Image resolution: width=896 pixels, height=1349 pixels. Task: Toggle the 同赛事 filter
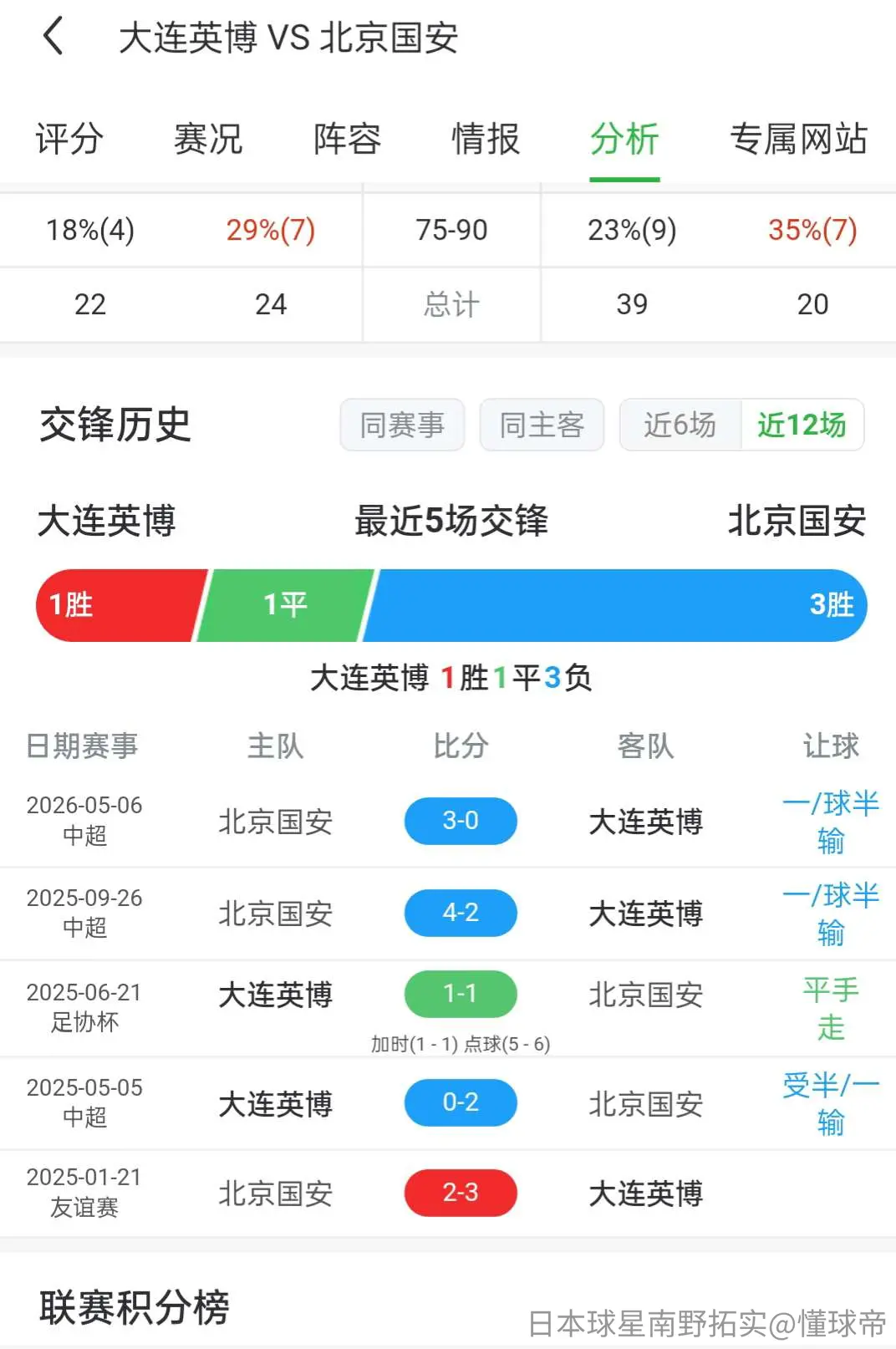(402, 425)
